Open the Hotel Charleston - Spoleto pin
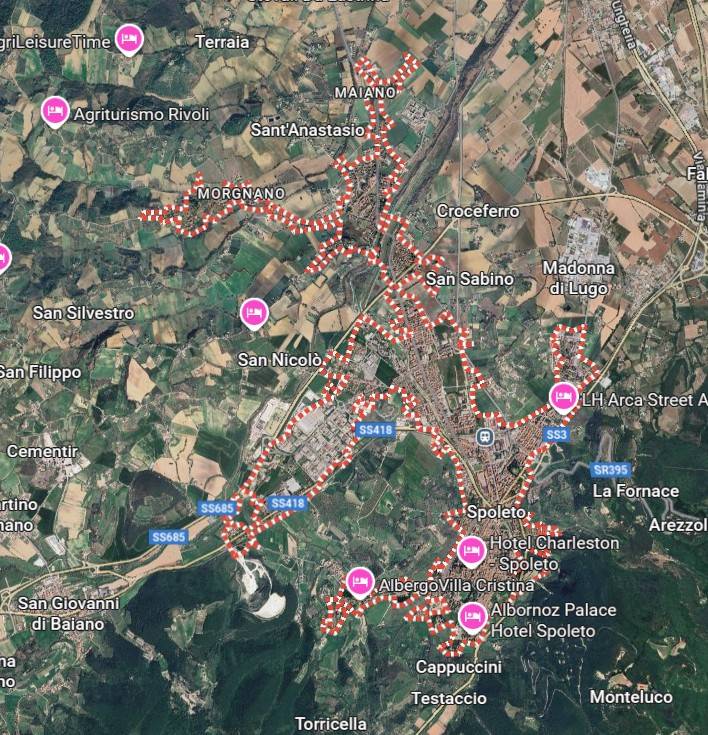The image size is (708, 735). click(471, 549)
